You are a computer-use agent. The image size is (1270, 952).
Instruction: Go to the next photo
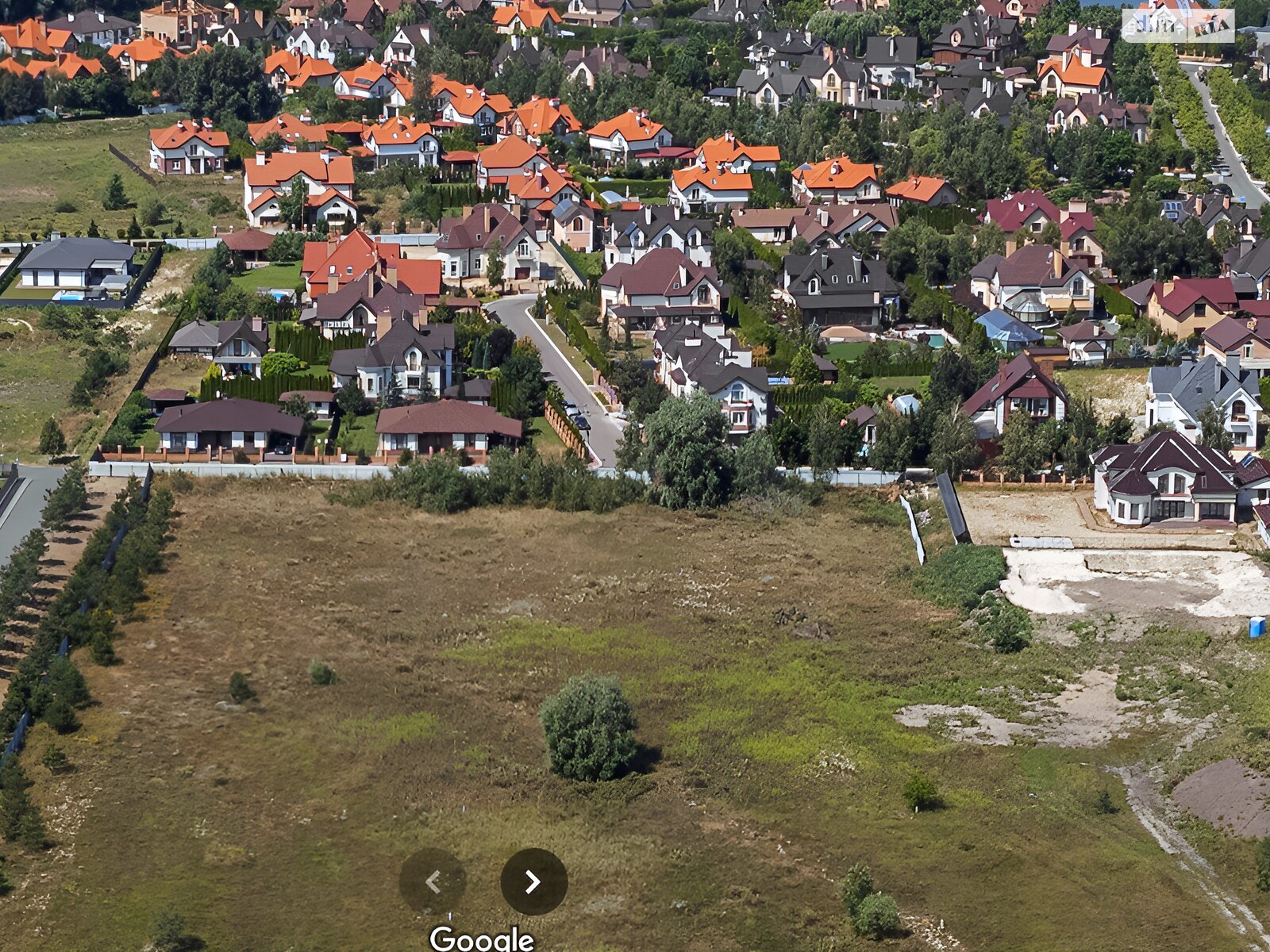[533, 881]
